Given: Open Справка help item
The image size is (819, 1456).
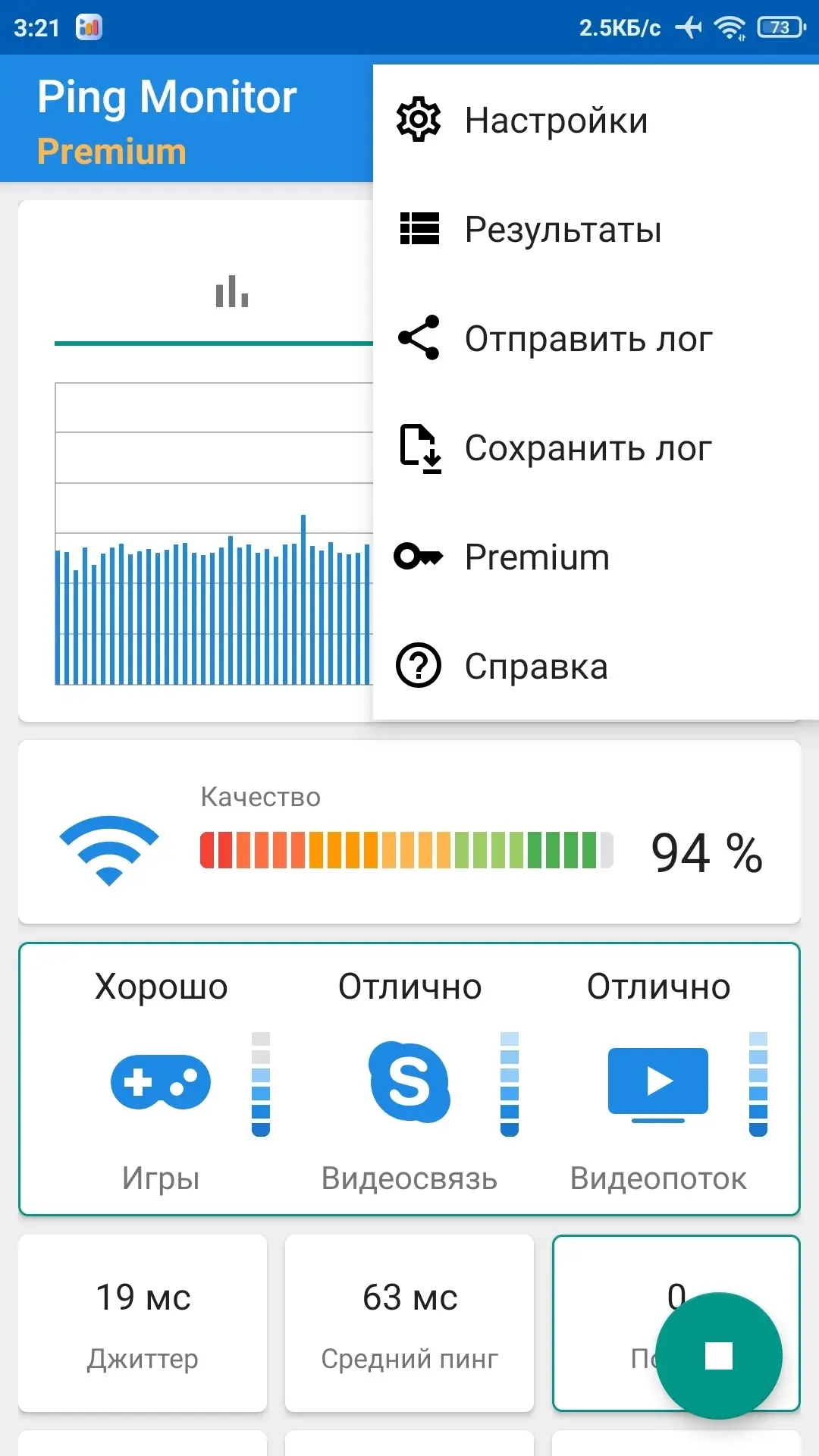Looking at the screenshot, I should (596, 666).
